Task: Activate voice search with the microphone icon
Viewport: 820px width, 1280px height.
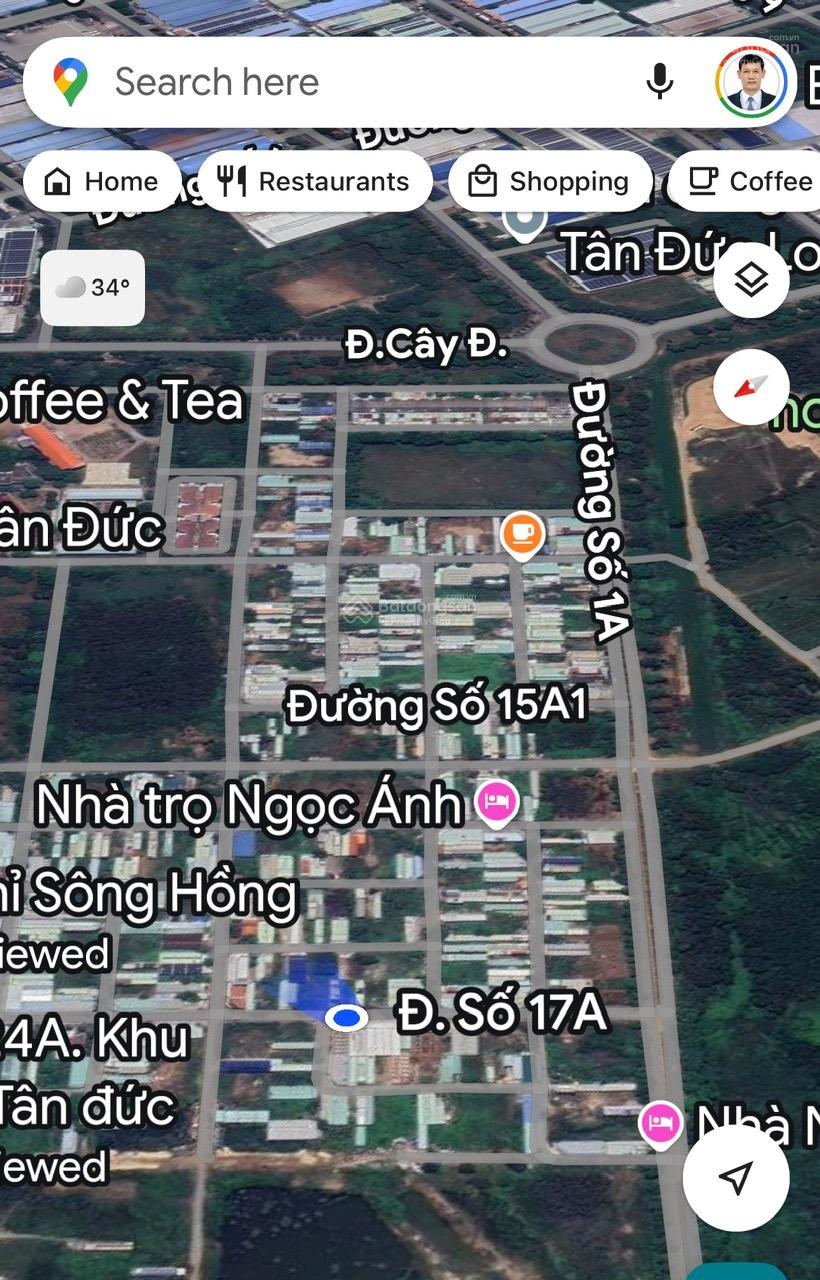Action: [659, 81]
